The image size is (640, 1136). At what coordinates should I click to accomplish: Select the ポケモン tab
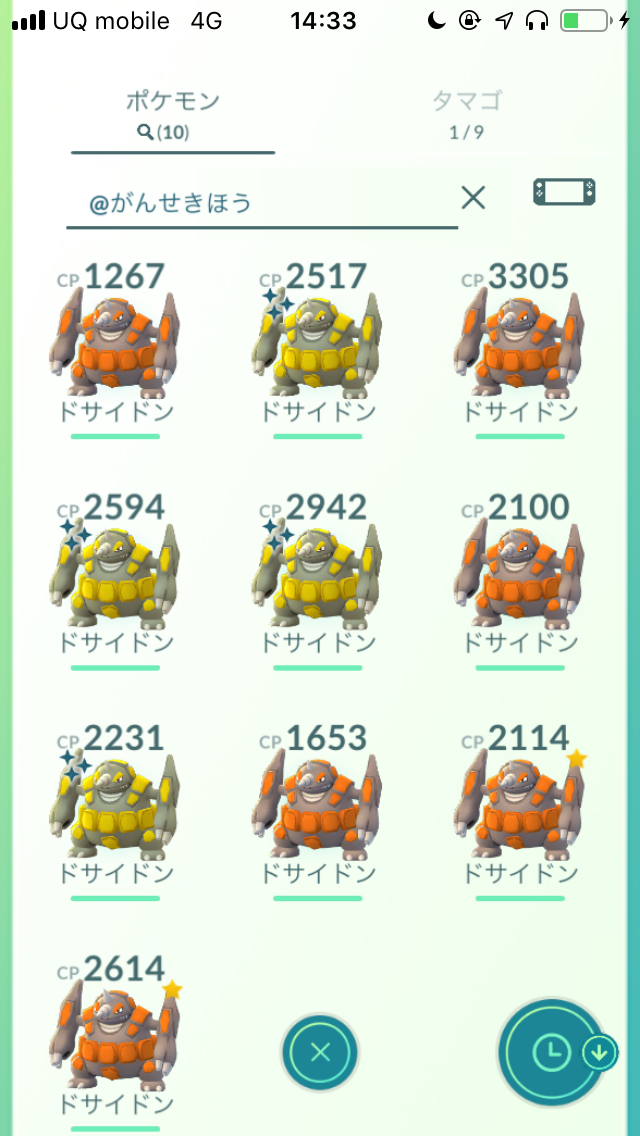172,113
